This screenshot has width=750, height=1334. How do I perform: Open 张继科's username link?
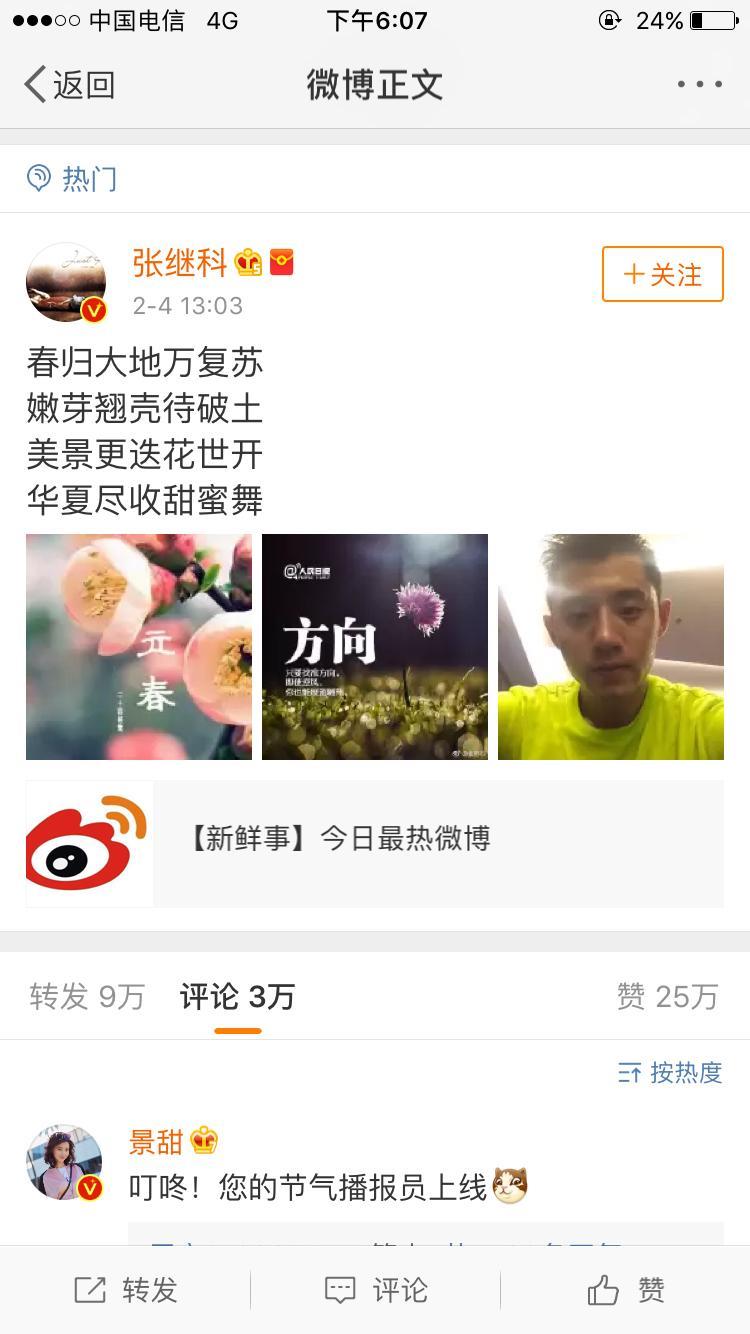180,263
